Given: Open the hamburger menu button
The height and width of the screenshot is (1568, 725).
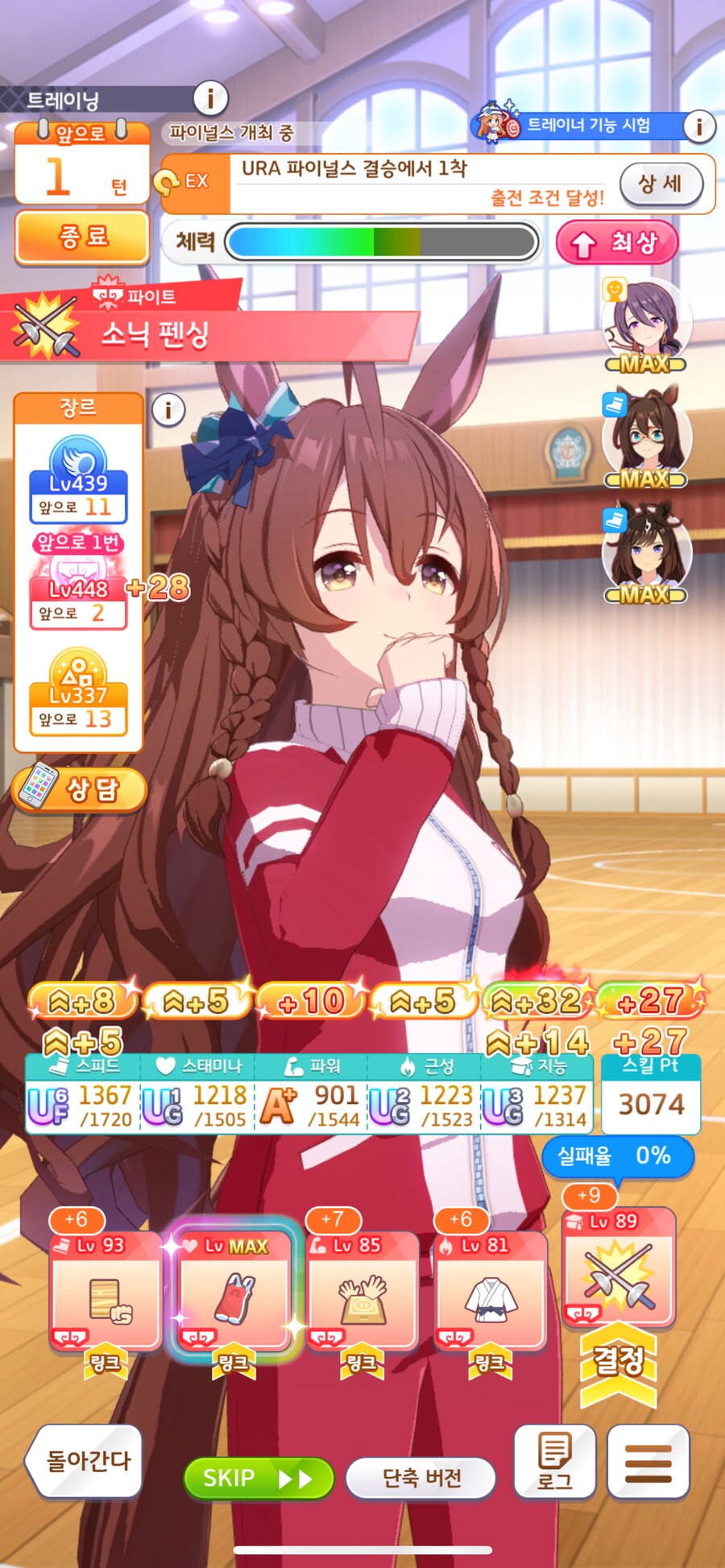Looking at the screenshot, I should (x=648, y=1461).
